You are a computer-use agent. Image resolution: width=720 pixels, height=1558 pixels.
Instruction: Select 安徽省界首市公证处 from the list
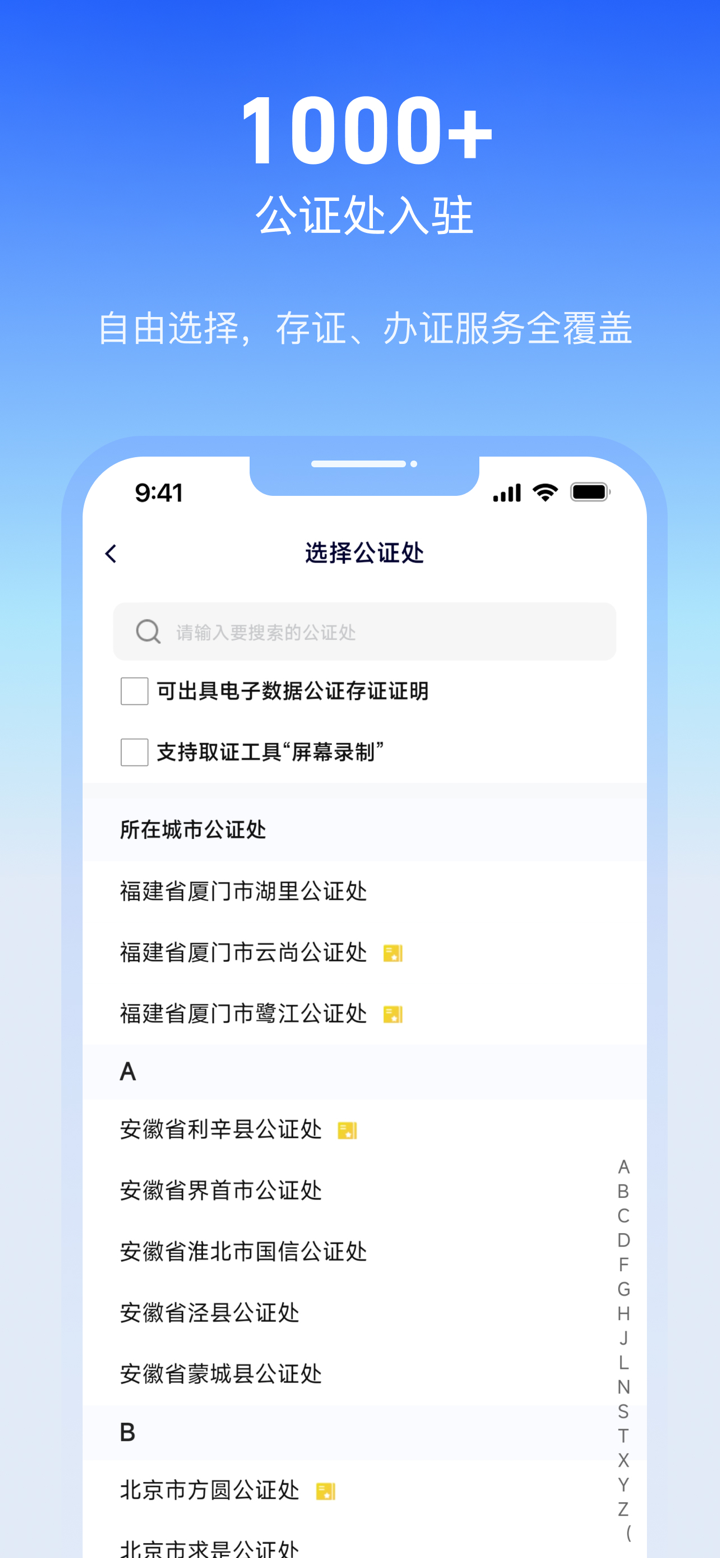222,1191
